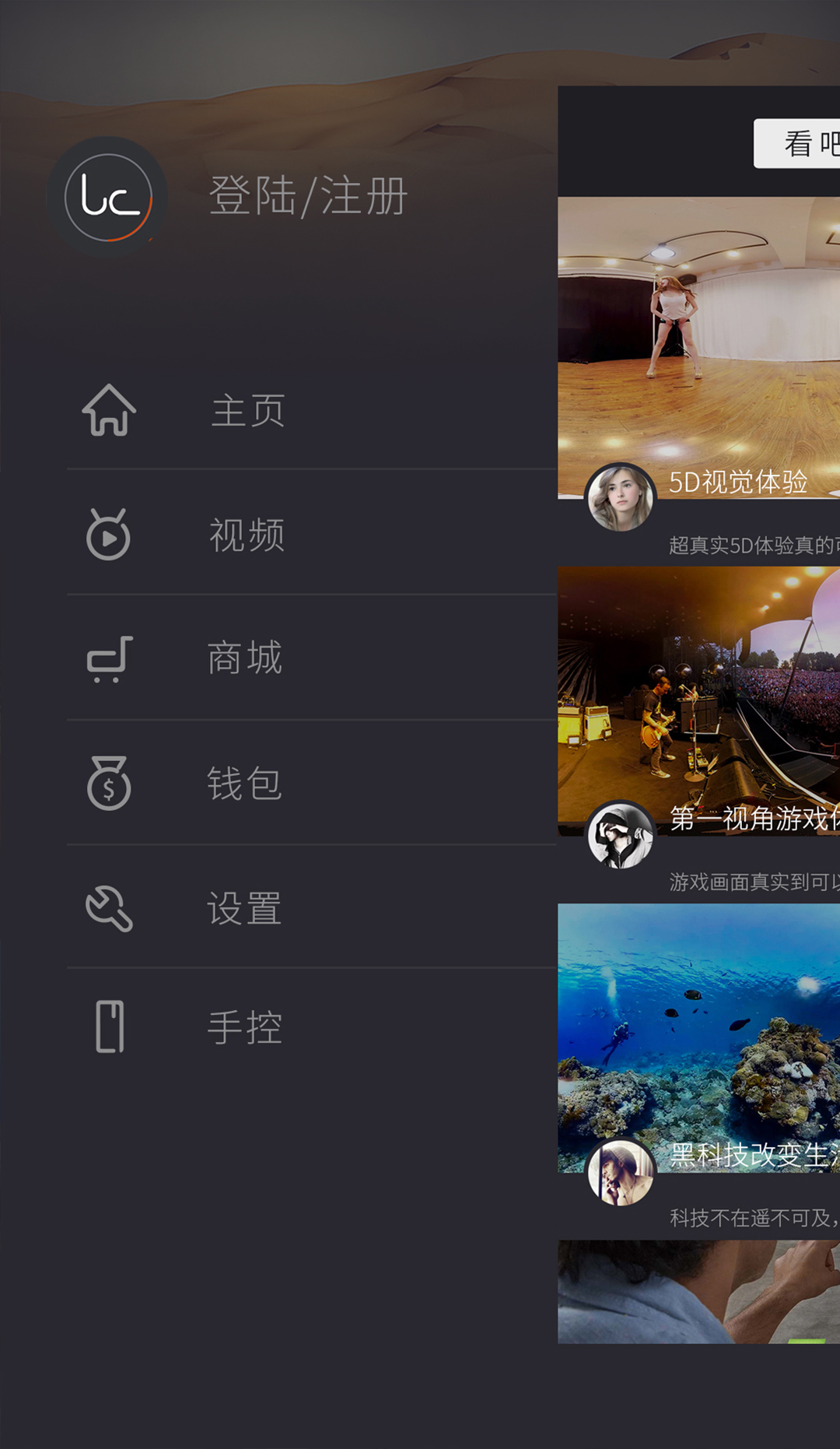
Task: Go to 主页 home page
Action: (247, 411)
